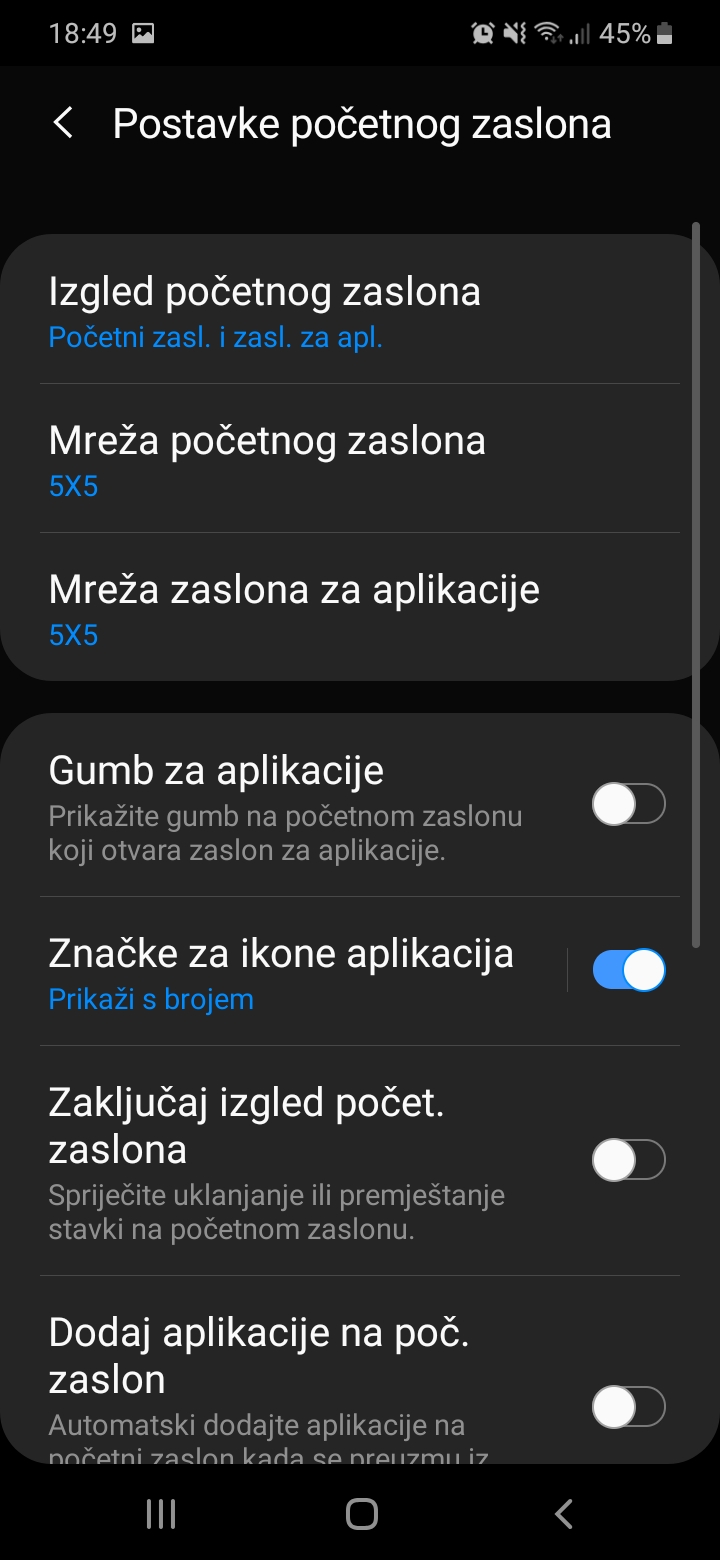Image resolution: width=720 pixels, height=1560 pixels.
Task: Open Značke za ikone aplikacija options
Action: 300,971
